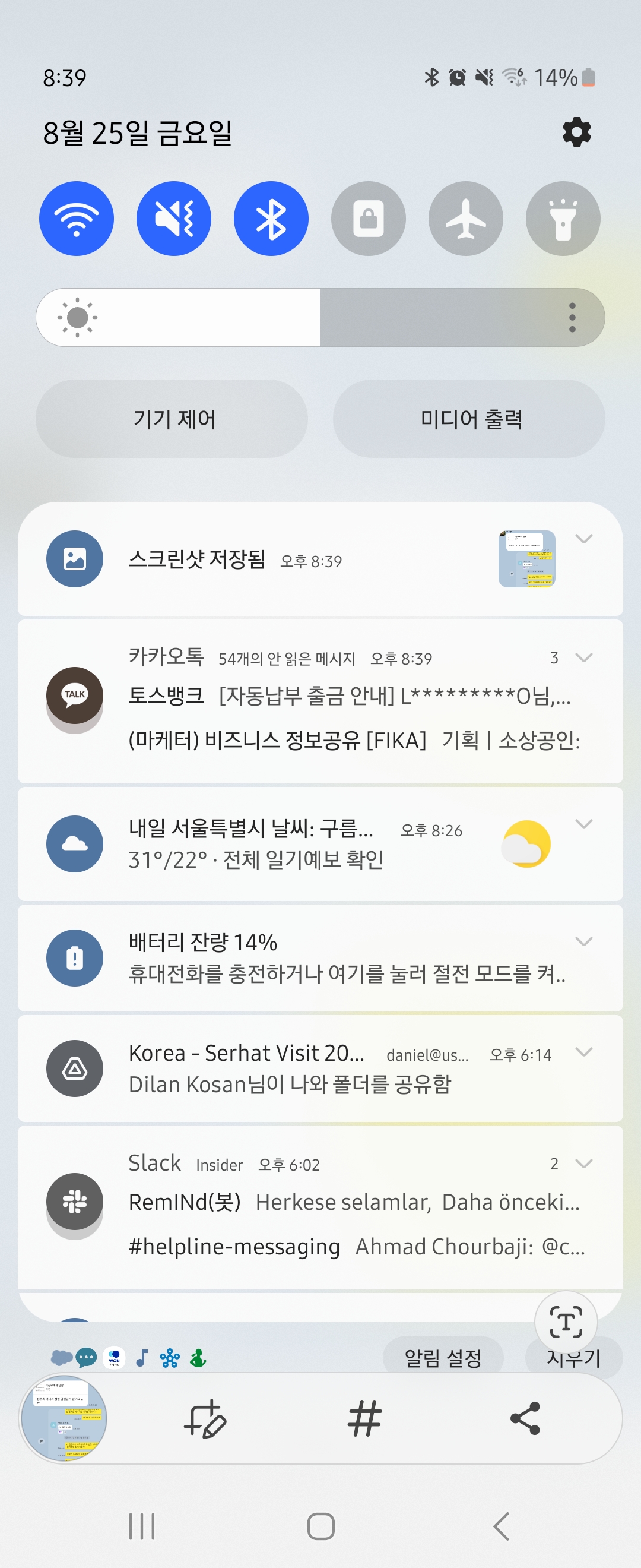Enable screen rotation lock toggle
Viewport: 641px width, 1568px height.
pyautogui.click(x=369, y=219)
